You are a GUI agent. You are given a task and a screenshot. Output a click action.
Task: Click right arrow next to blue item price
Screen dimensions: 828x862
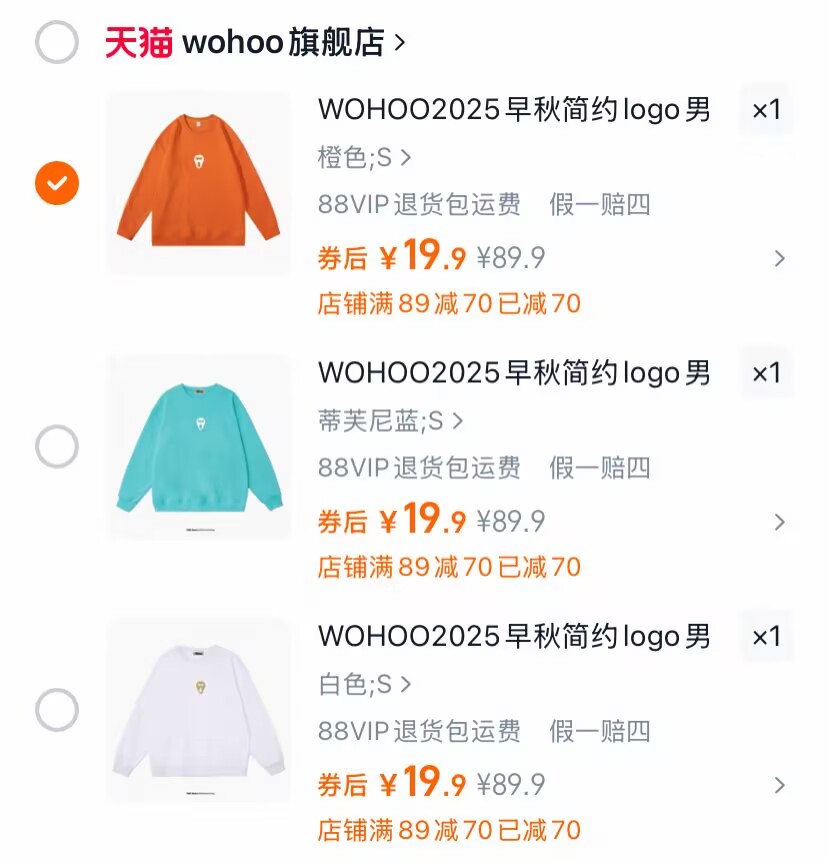point(779,522)
